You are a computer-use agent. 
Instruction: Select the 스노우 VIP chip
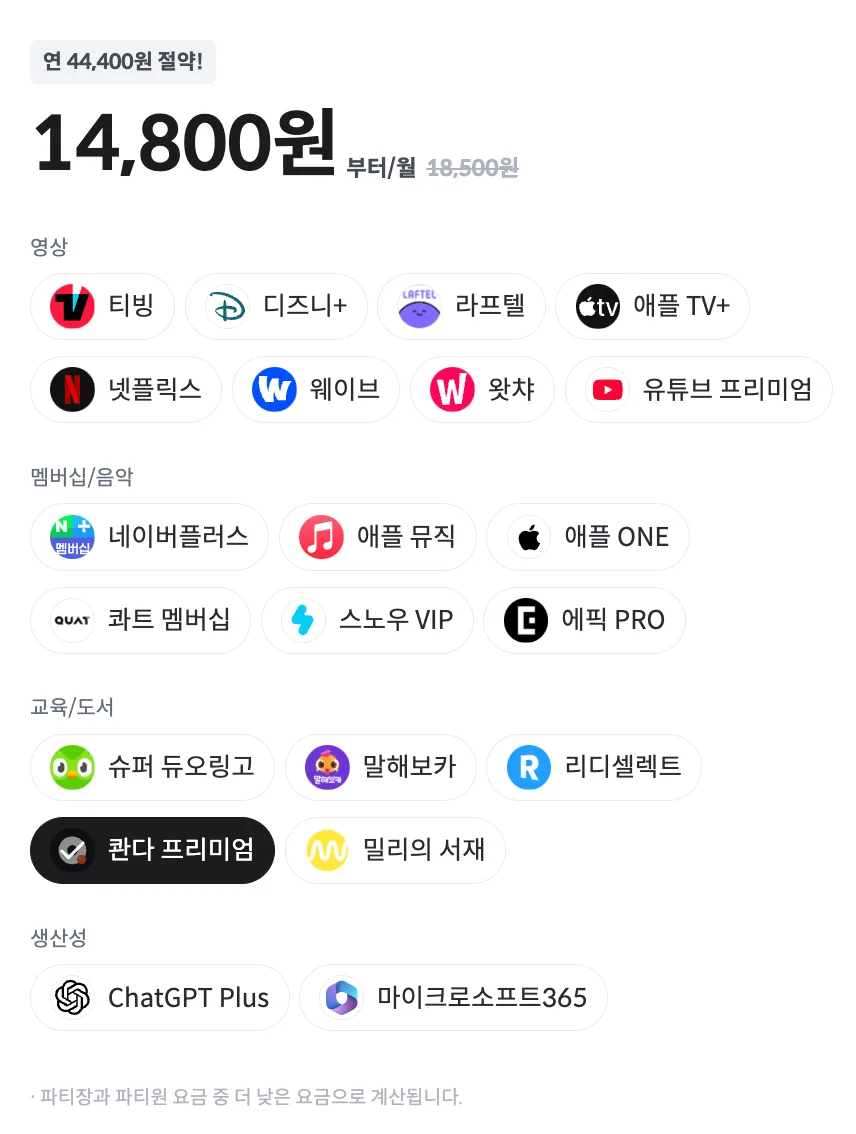[x=366, y=620]
